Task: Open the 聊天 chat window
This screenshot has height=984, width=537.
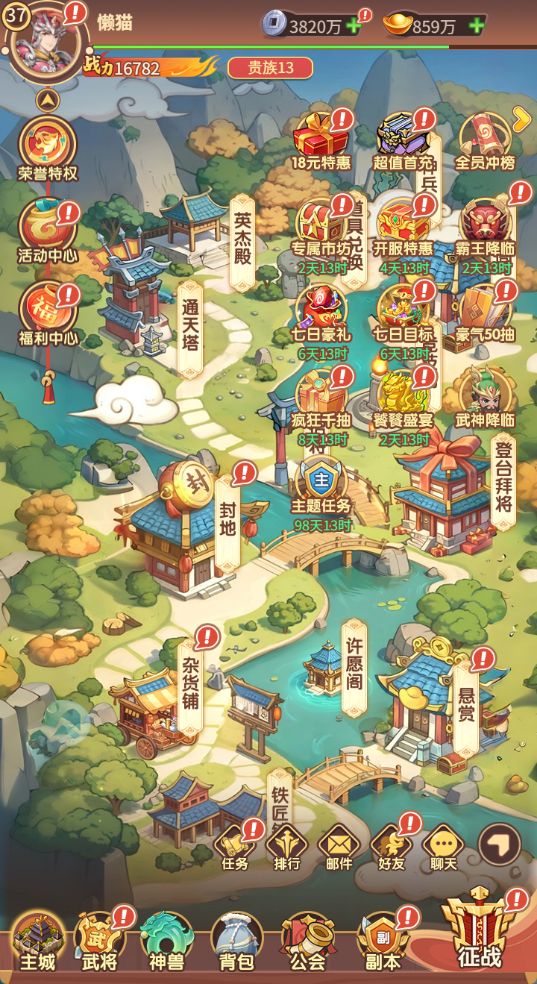Action: [x=443, y=848]
